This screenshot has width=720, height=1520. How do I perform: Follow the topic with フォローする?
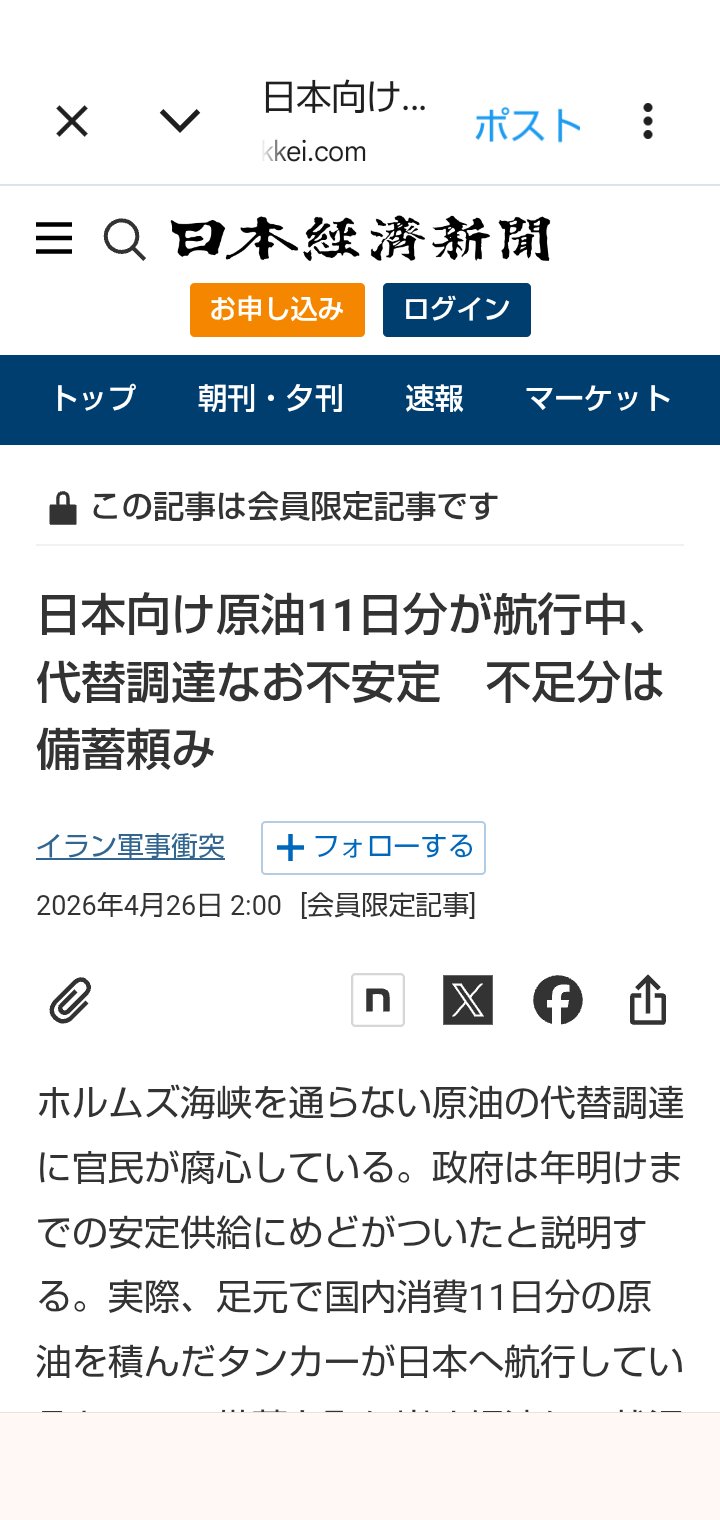373,848
